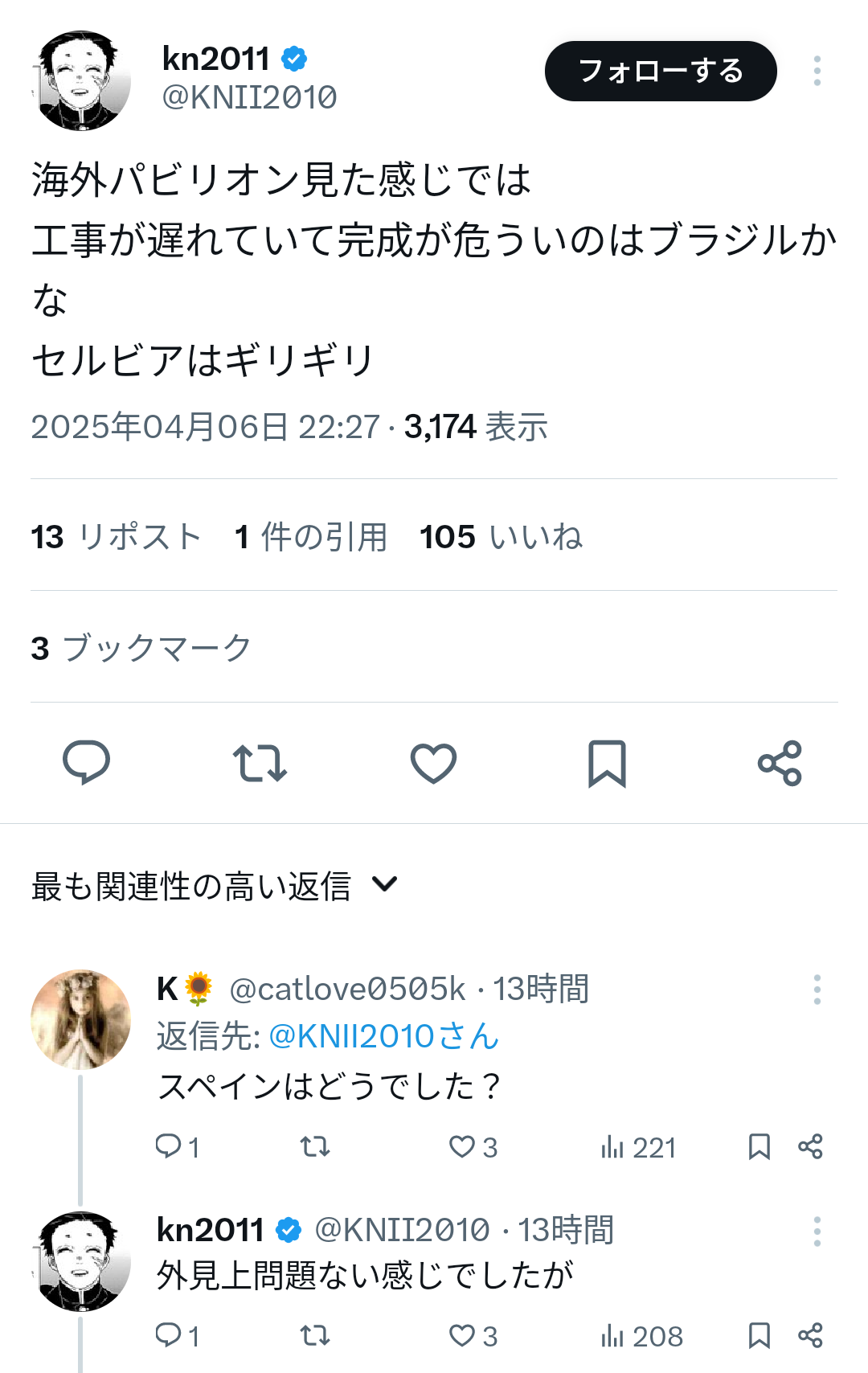Viewport: 868px width, 1373px height.
Task: Repost K's reply about Spain
Action: (x=315, y=1146)
